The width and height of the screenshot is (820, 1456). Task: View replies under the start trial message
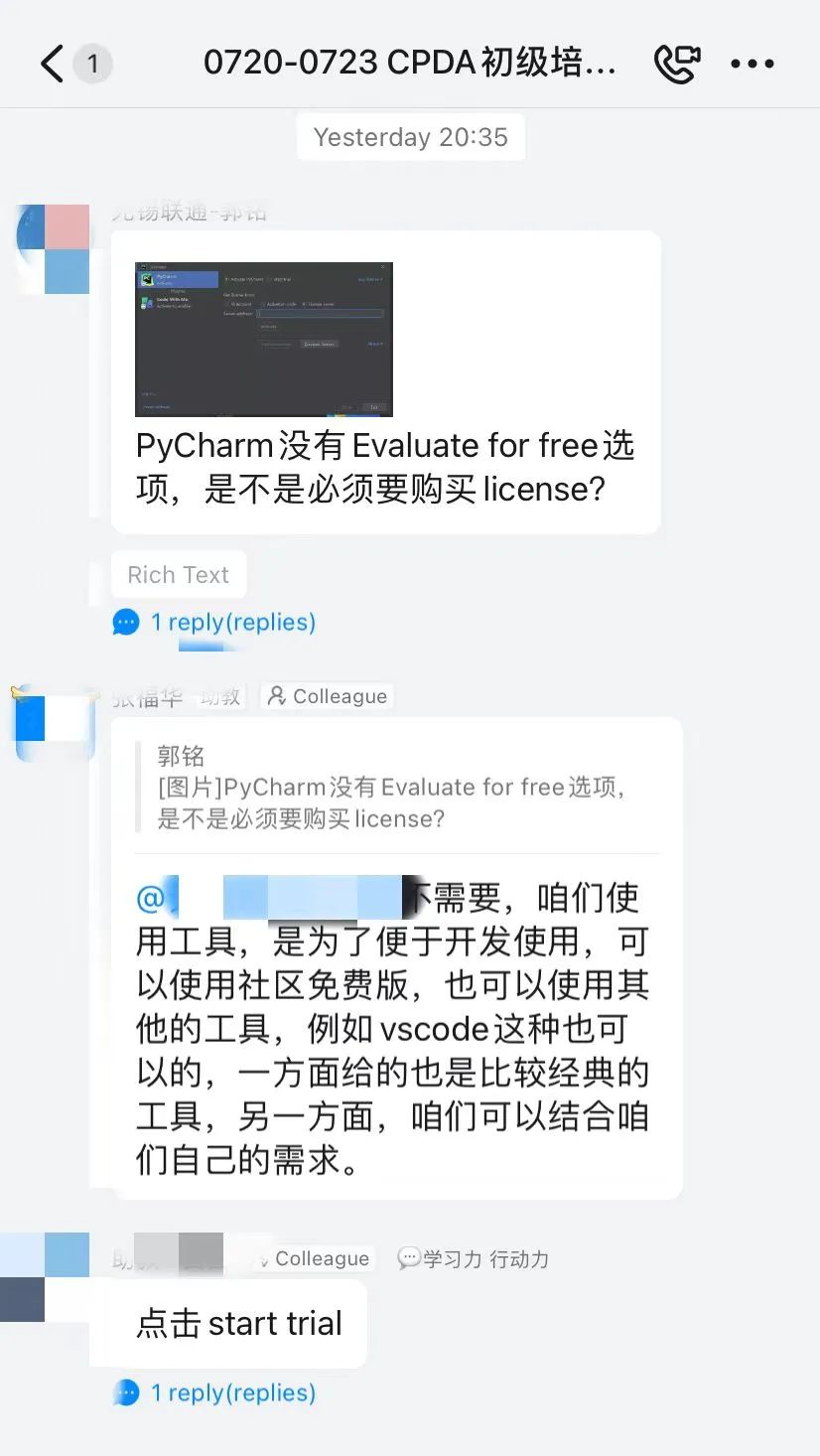click(x=232, y=1393)
